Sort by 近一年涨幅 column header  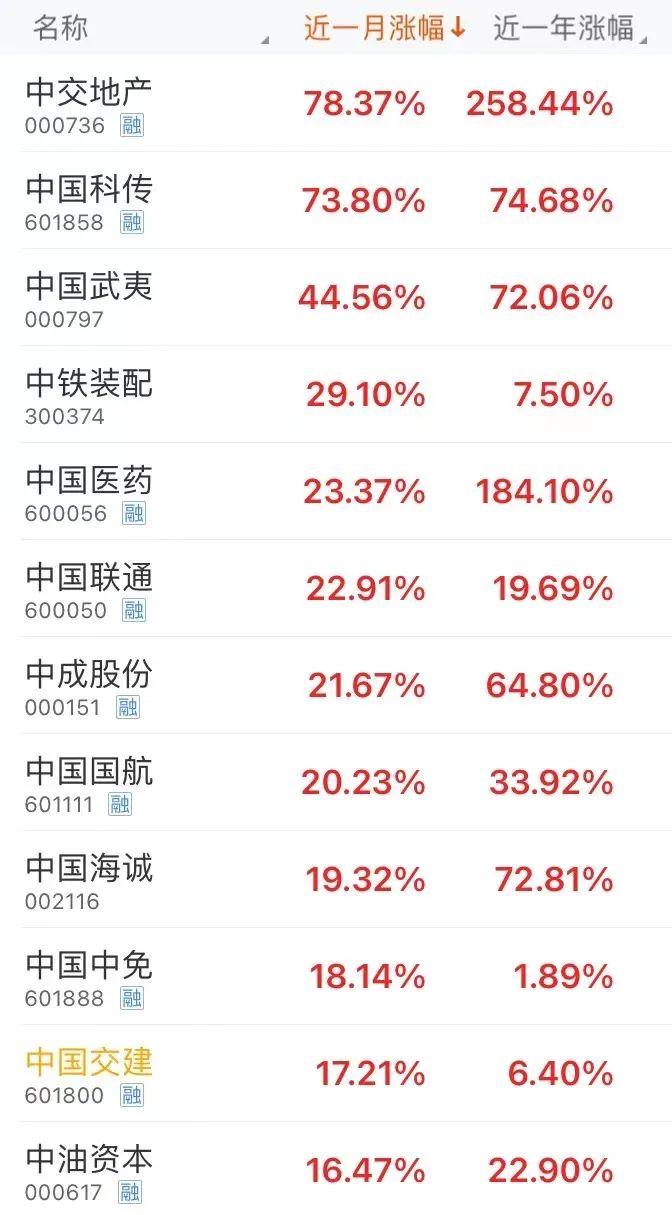coord(564,28)
